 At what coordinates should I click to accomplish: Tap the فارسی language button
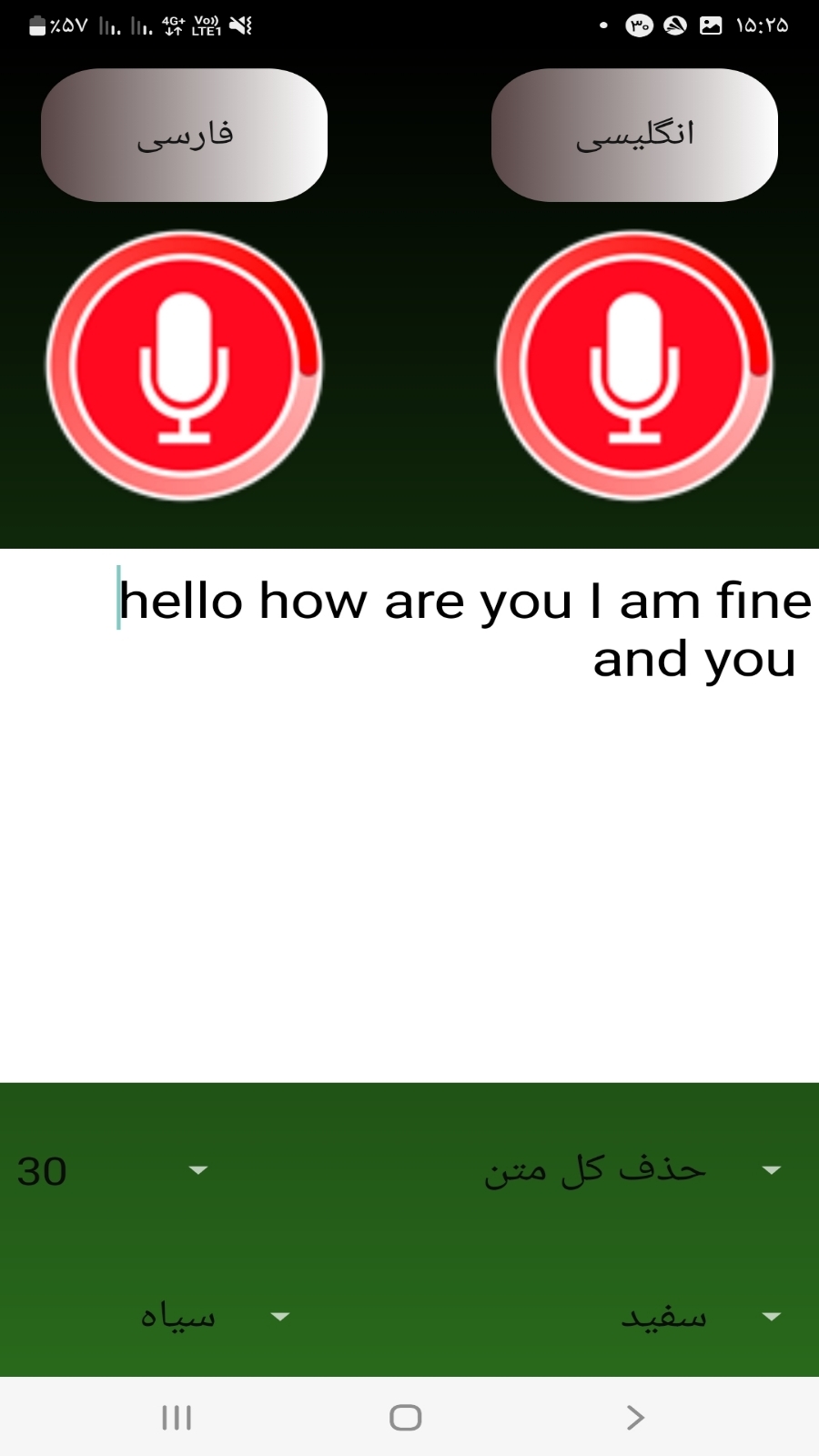(184, 136)
